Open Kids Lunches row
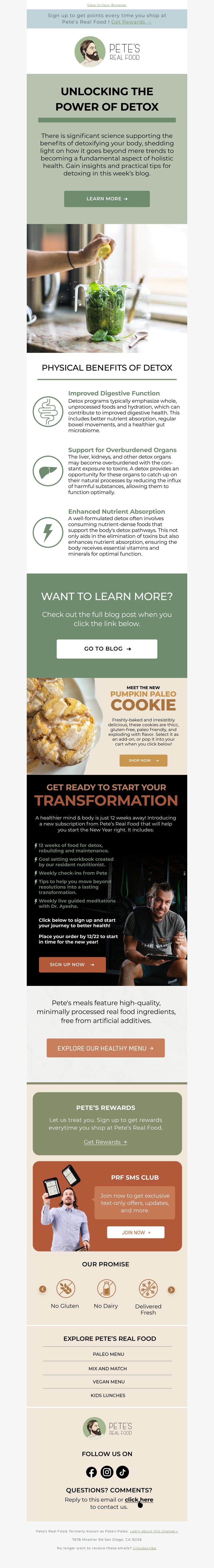 point(108,1395)
